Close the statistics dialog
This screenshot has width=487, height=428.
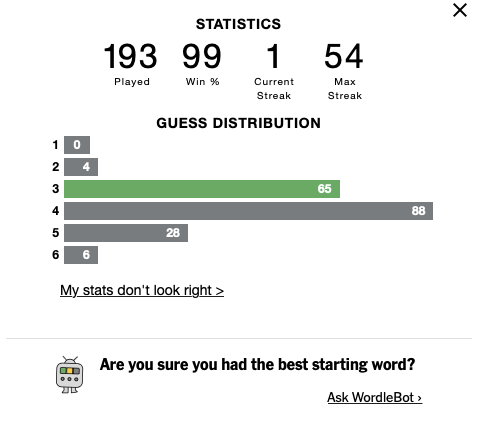coord(460,10)
